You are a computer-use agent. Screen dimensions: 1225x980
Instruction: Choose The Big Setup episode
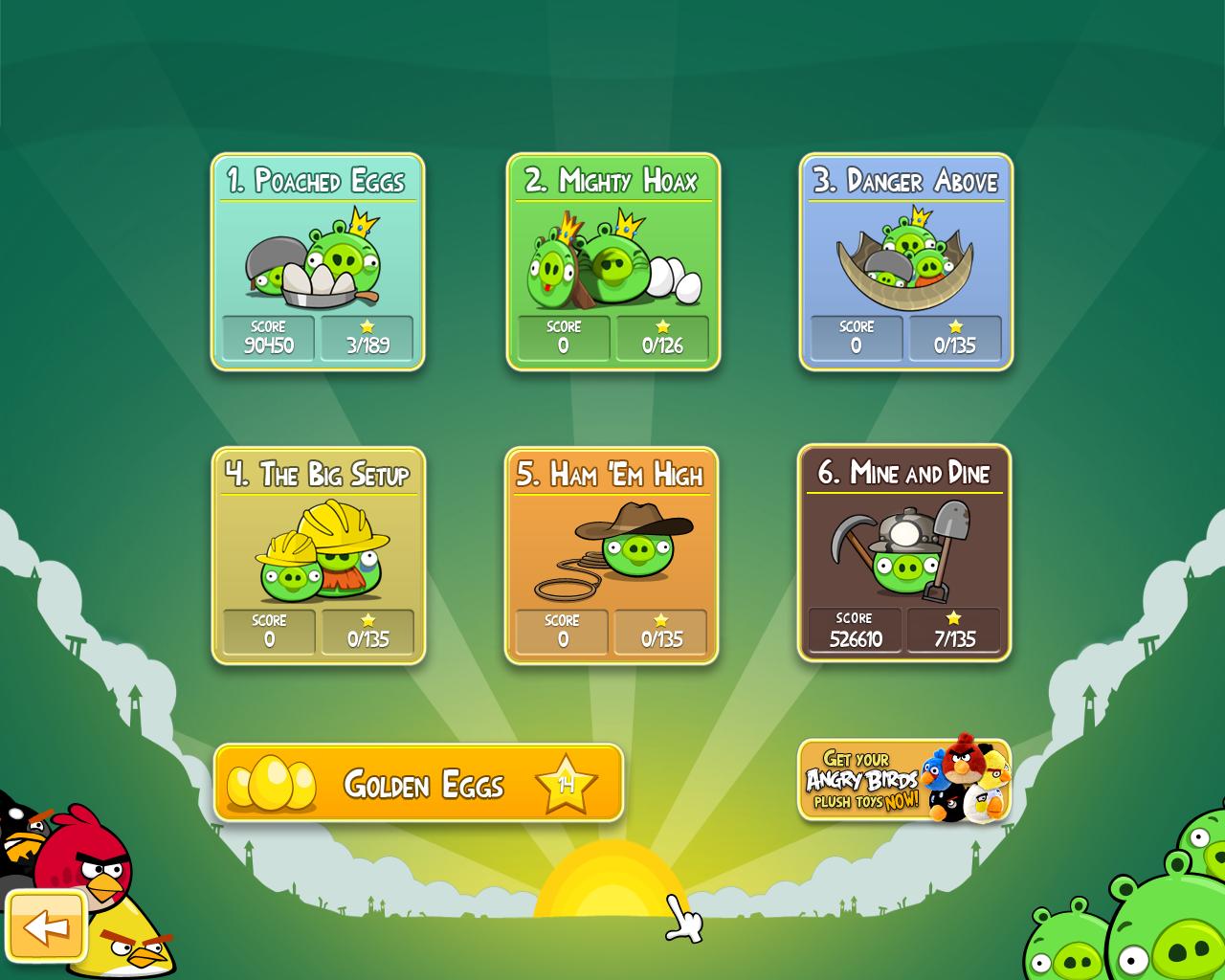(x=318, y=555)
